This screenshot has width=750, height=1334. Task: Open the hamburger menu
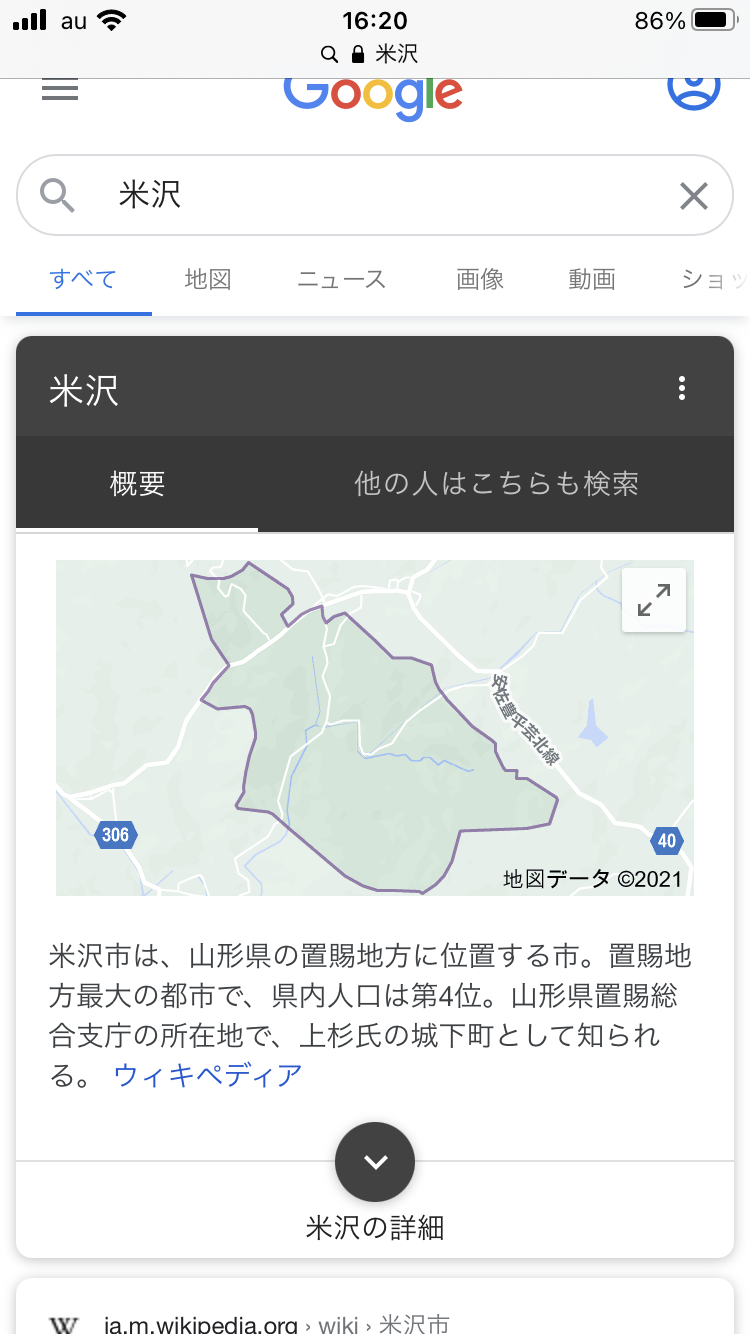point(60,89)
